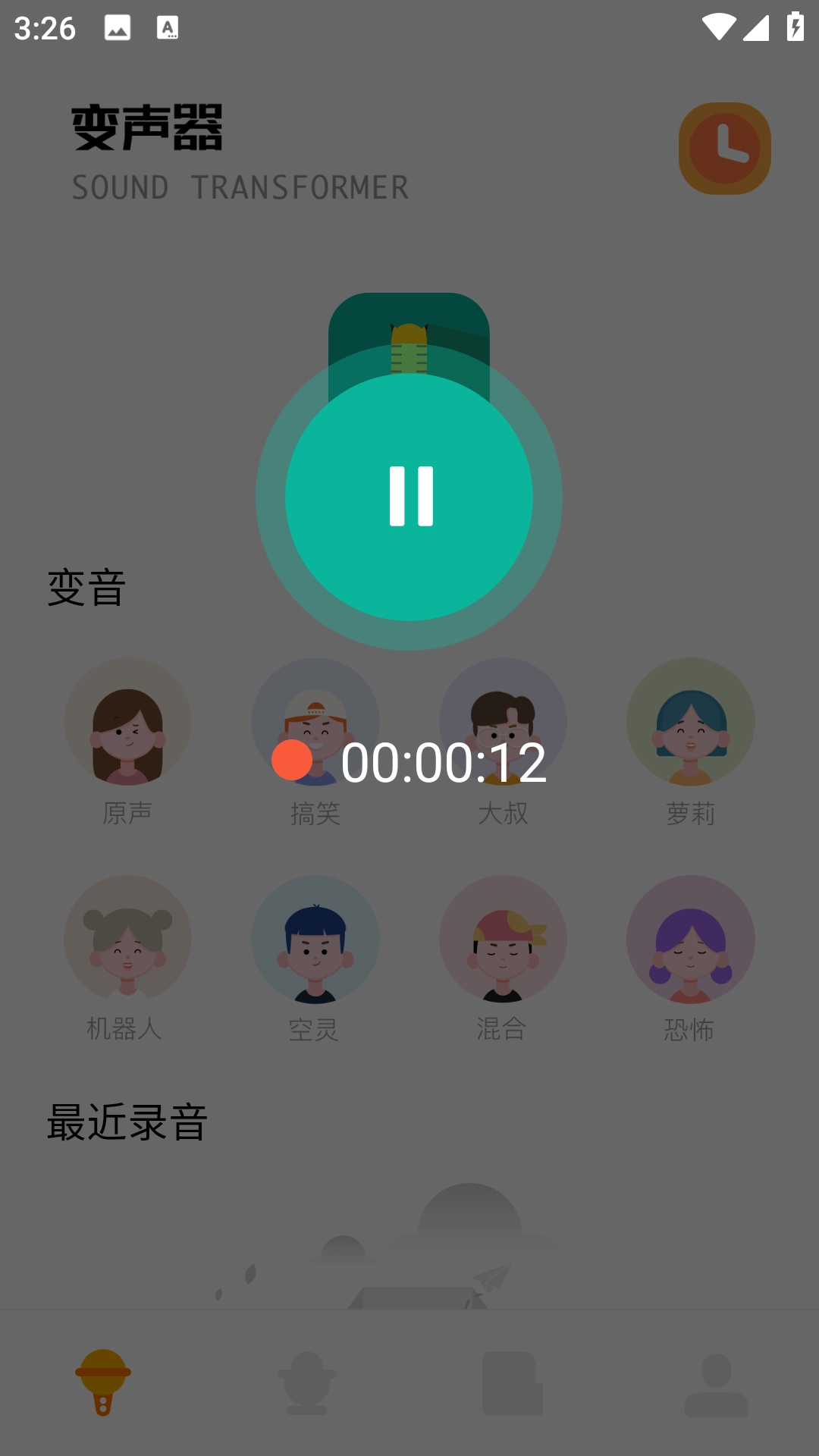Apply the 恐怖 voice effect

pyautogui.click(x=690, y=940)
